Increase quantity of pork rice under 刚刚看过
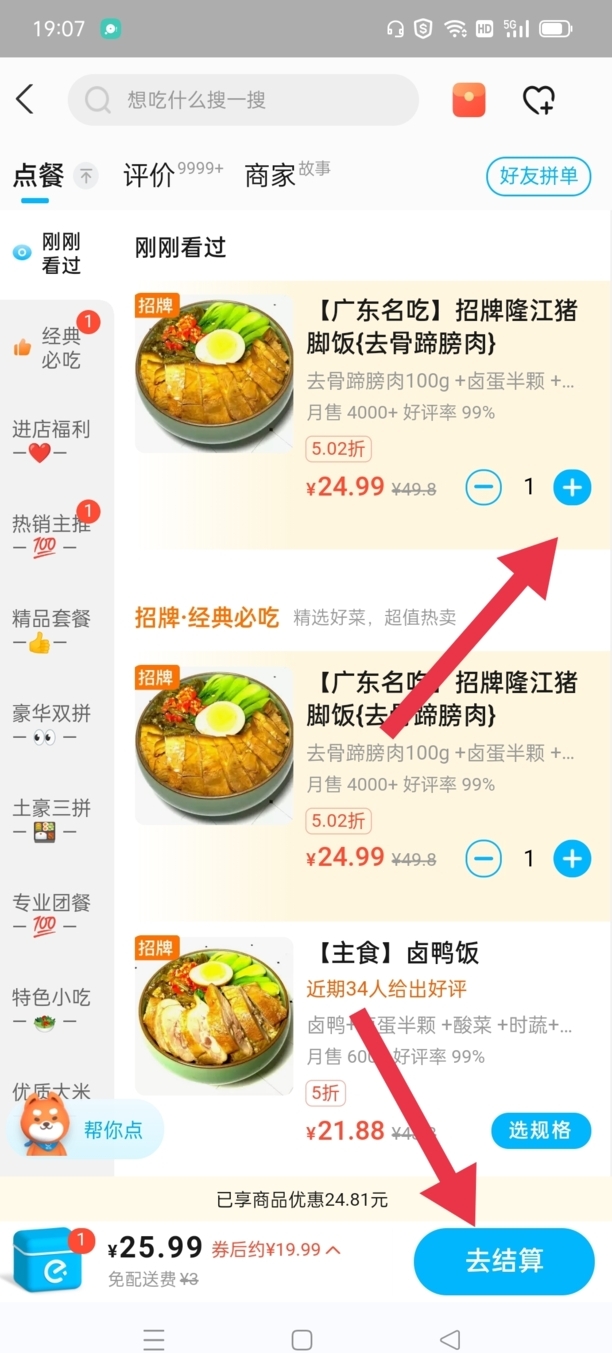 pos(572,487)
